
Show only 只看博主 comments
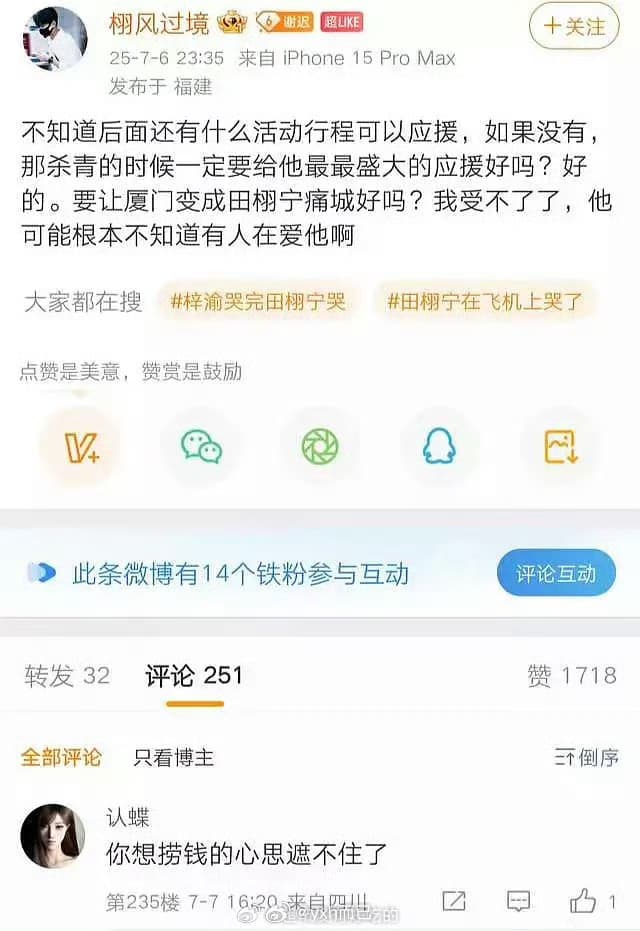[173, 757]
